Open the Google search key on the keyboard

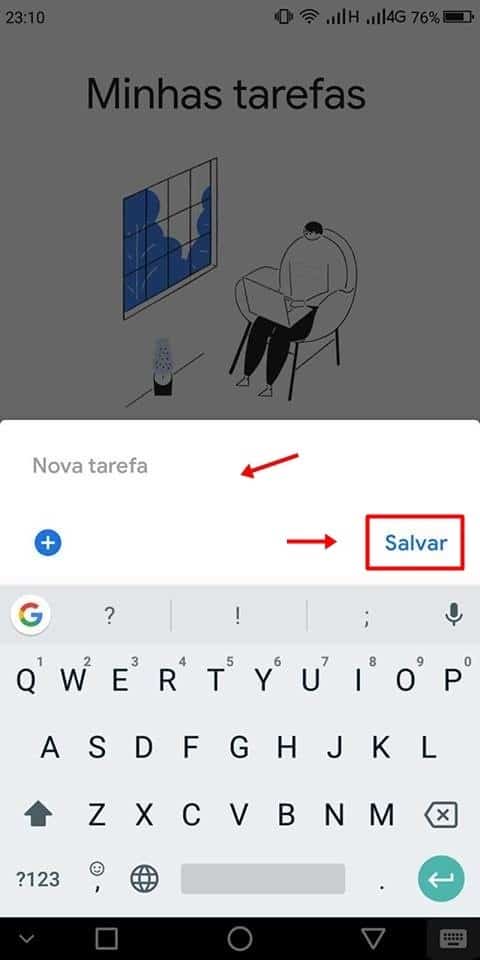[31, 614]
